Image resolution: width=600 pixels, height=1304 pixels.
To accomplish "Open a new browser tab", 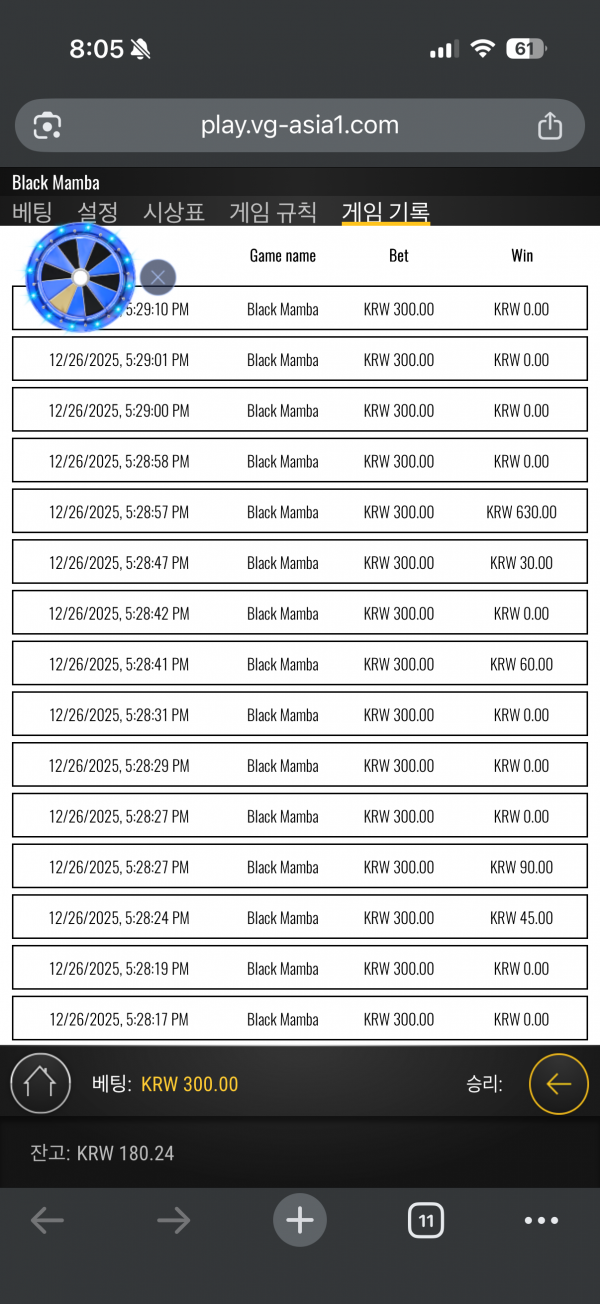I will [x=300, y=1220].
